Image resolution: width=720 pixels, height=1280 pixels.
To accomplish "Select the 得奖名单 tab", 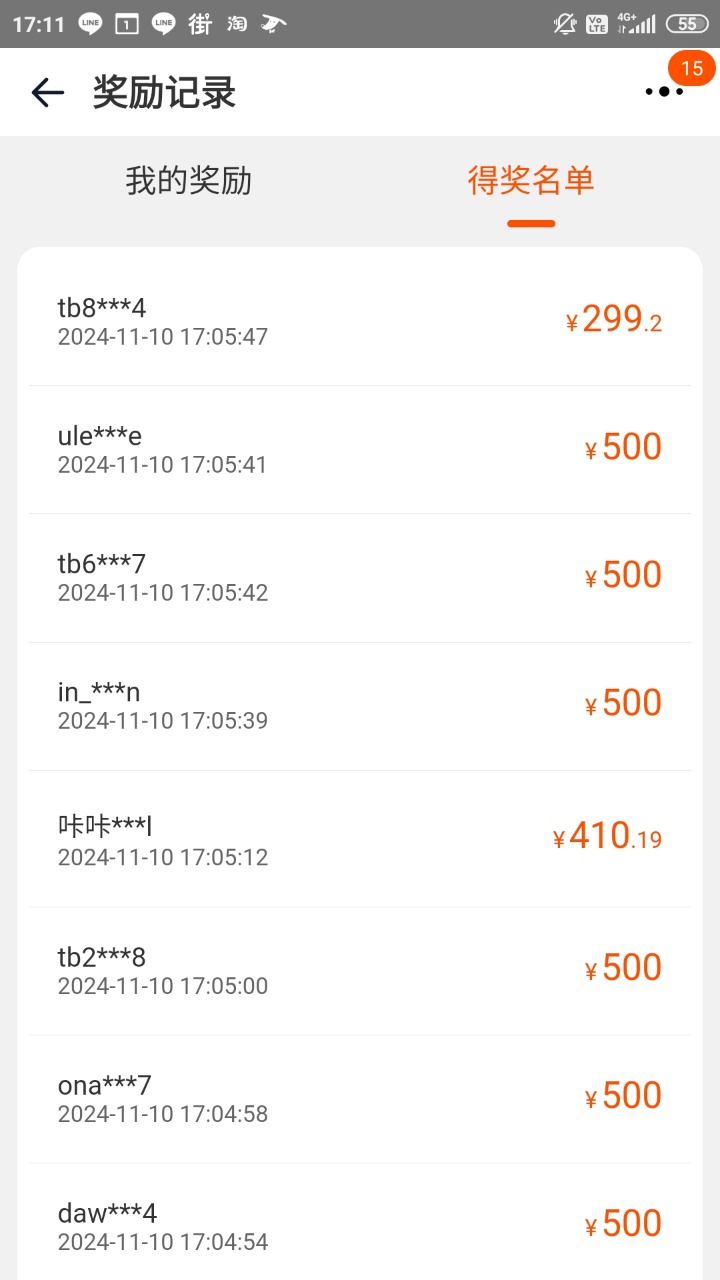I will (531, 181).
